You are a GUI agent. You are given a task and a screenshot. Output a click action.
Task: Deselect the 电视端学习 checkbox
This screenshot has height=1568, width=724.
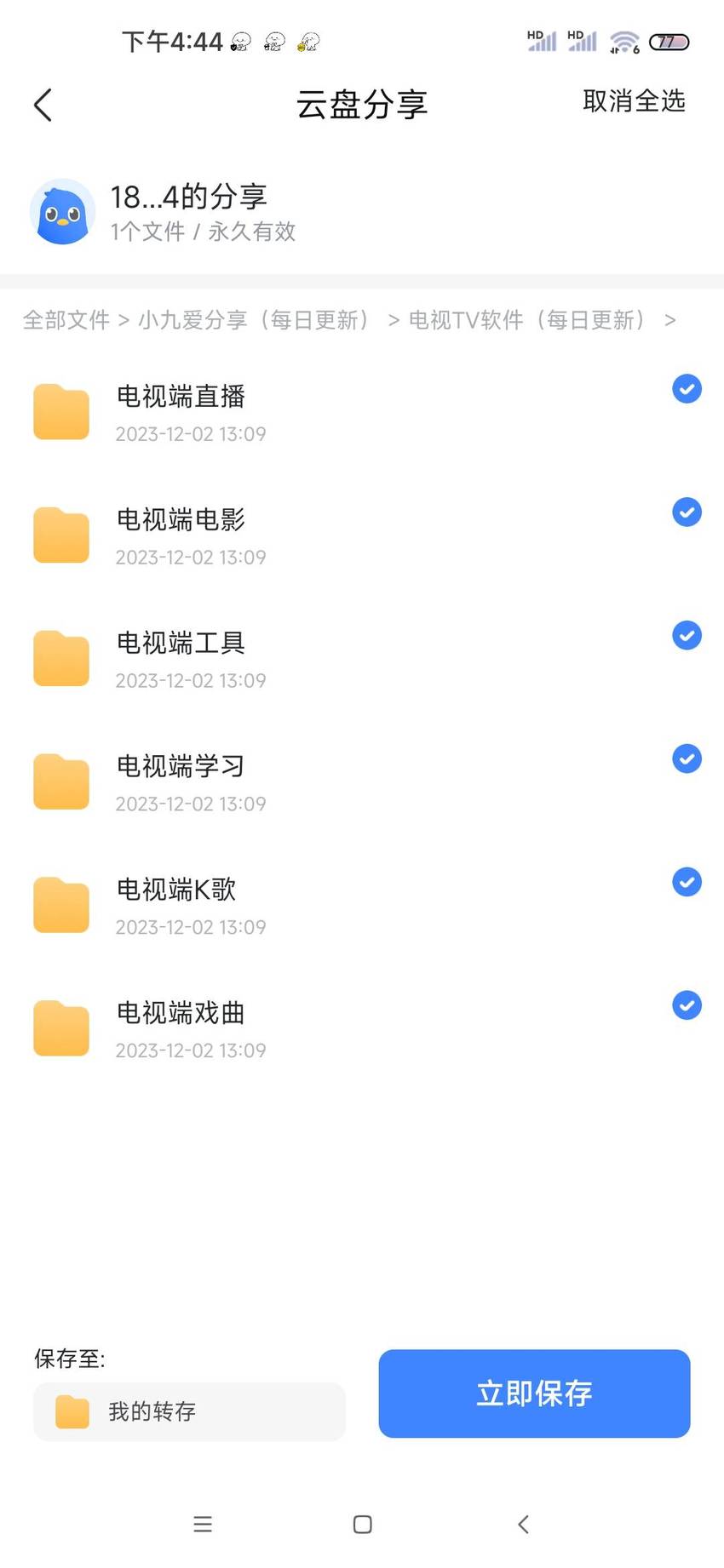click(687, 759)
